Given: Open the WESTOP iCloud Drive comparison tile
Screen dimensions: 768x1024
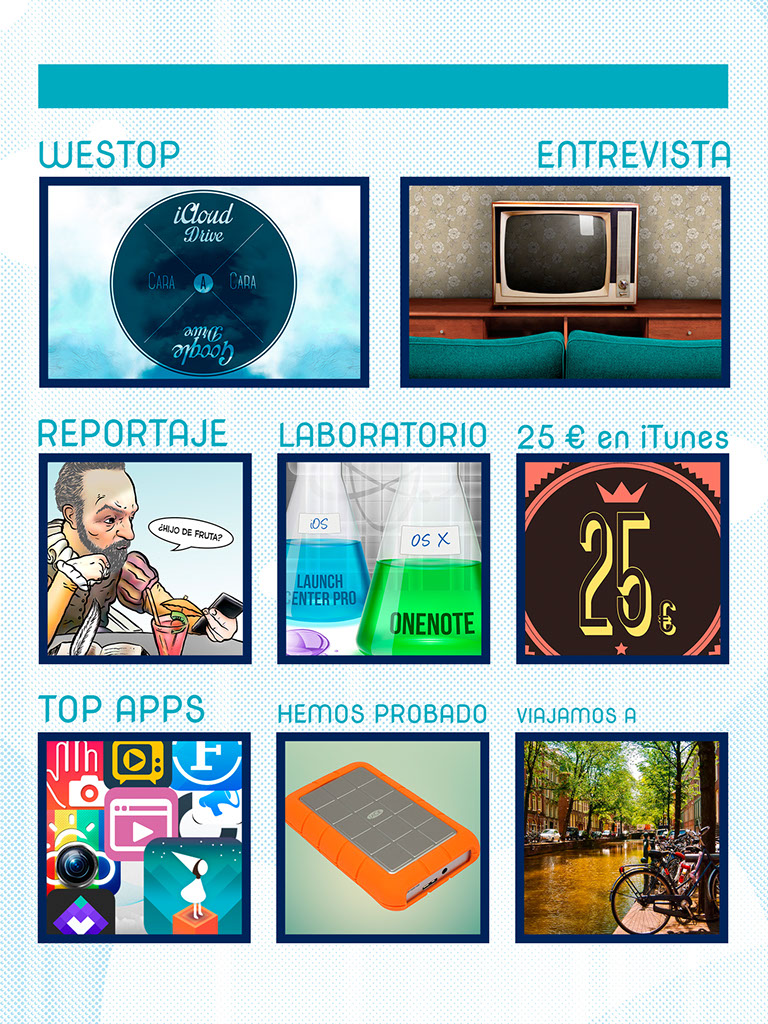Looking at the screenshot, I should pyautogui.click(x=204, y=282).
